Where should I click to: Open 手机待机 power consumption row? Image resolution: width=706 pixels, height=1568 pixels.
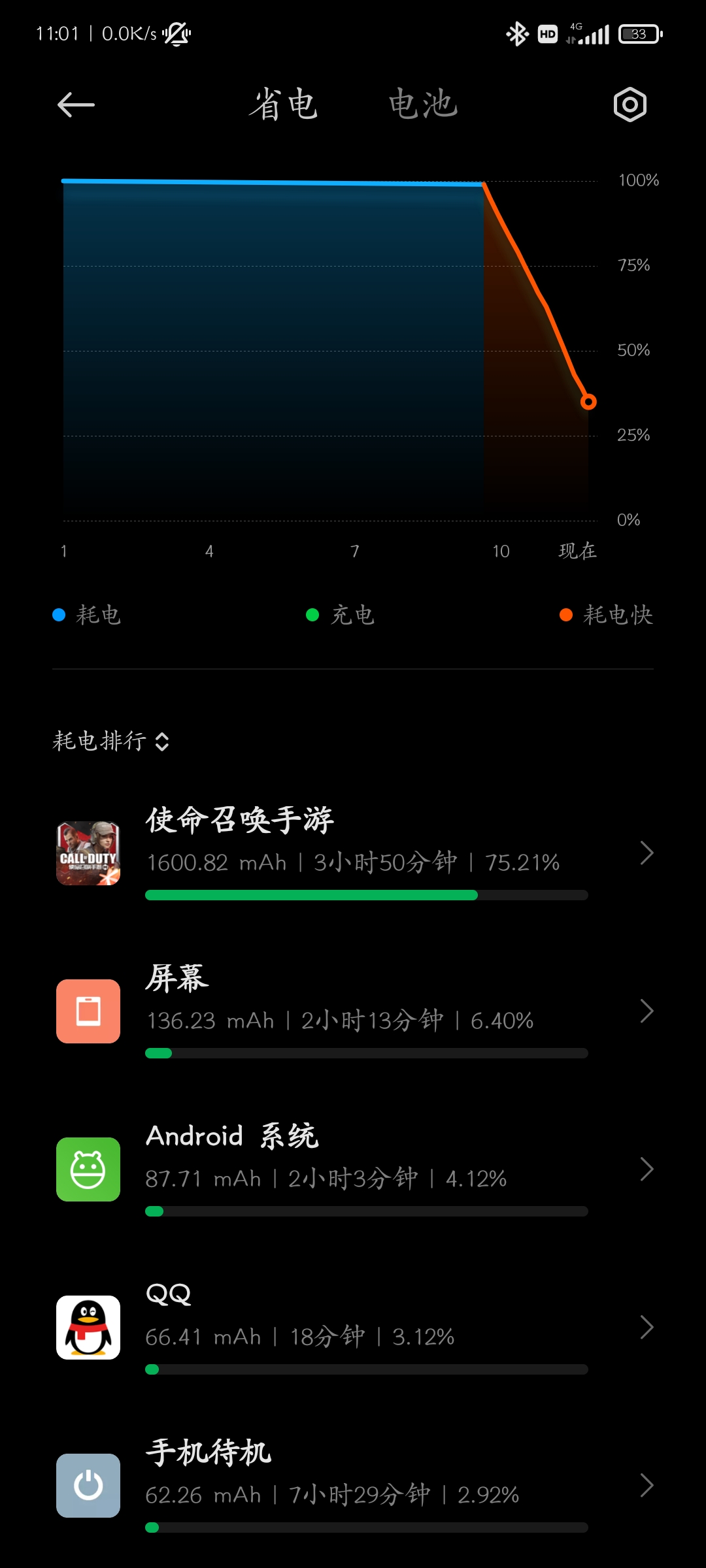353,1486
